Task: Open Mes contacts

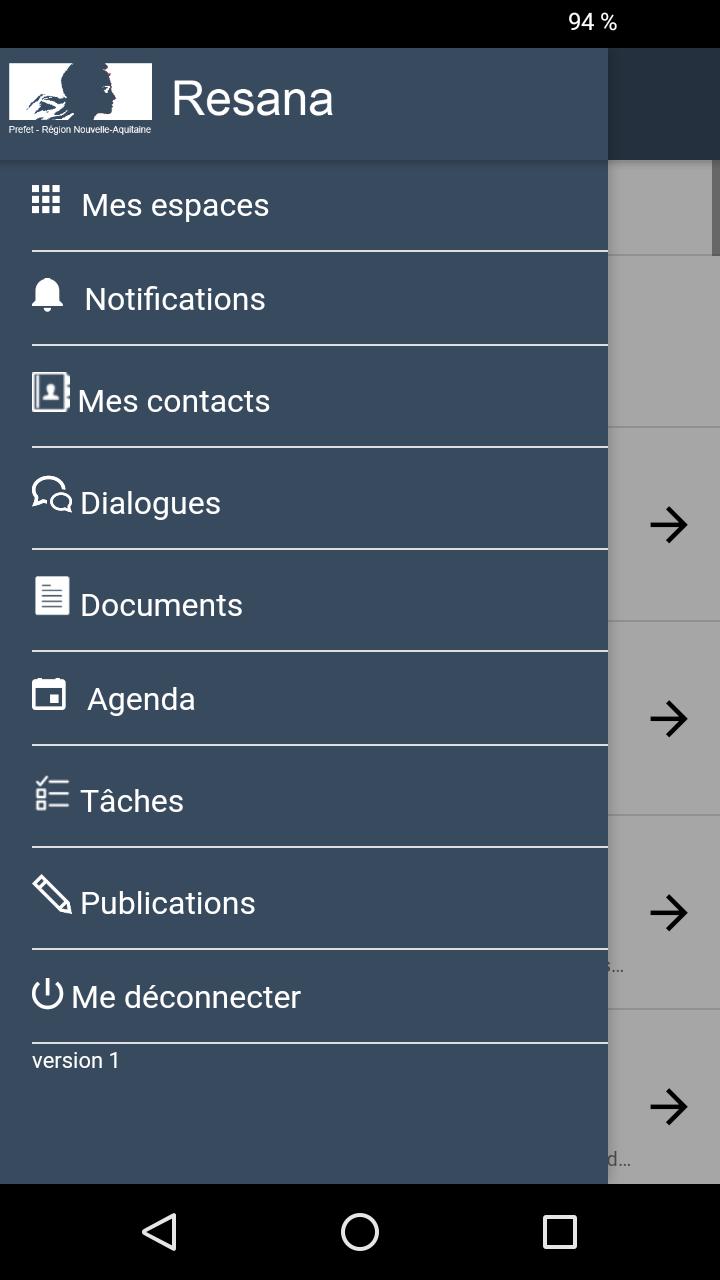Action: click(x=174, y=401)
